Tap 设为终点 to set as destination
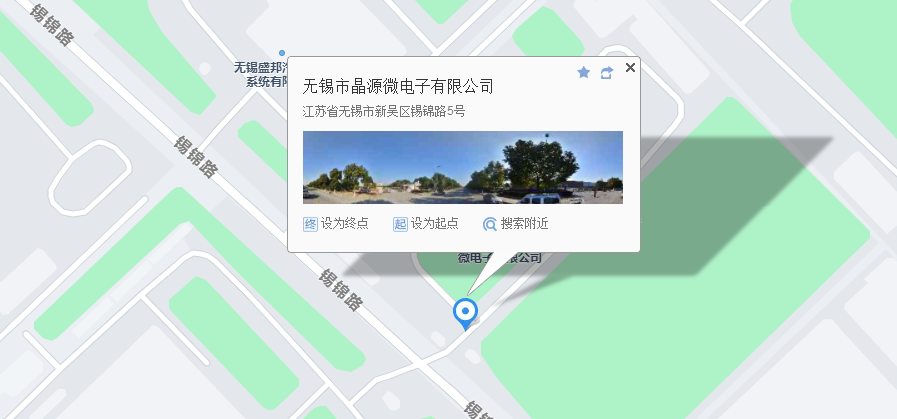The image size is (897, 419). click(x=336, y=224)
